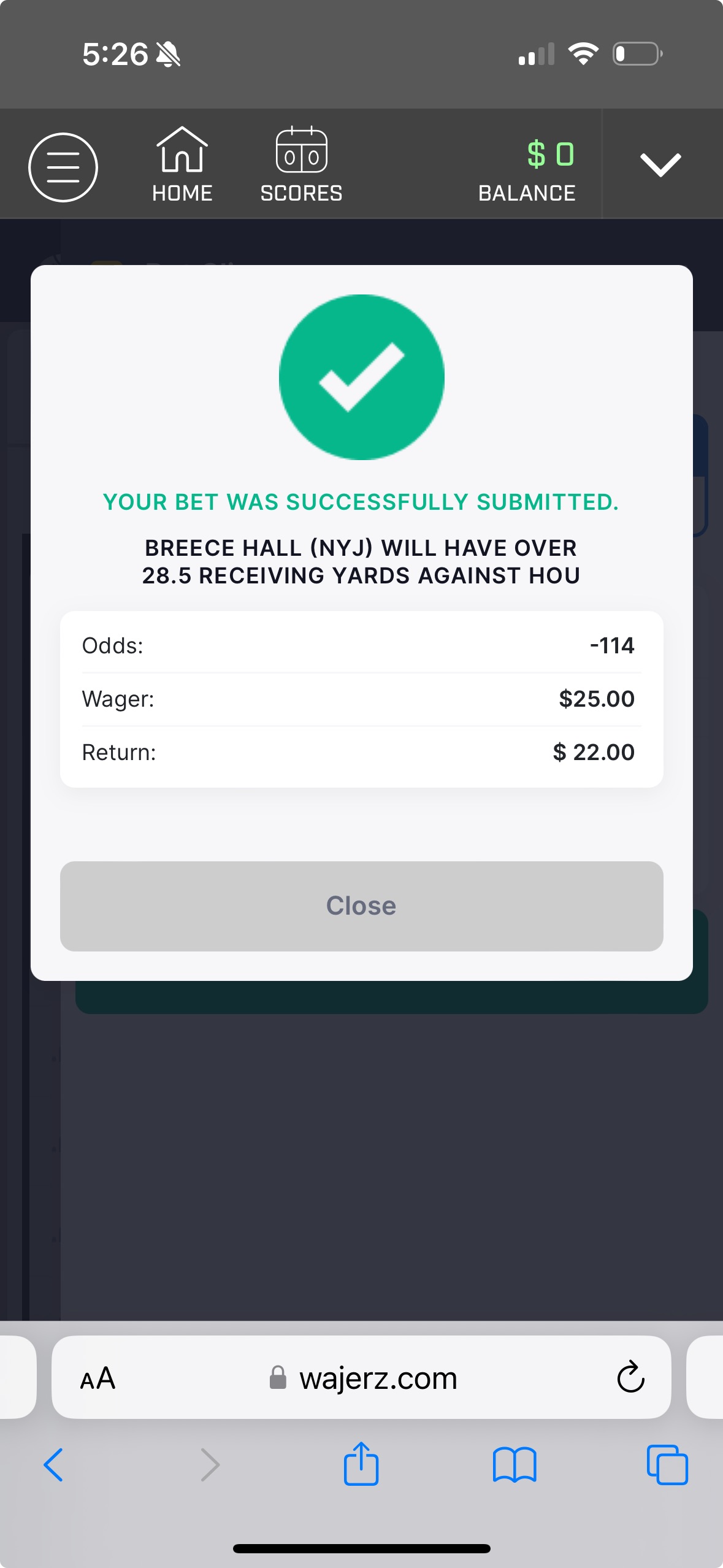Close the bet confirmation dialog
Viewport: 723px width, 1568px height.
[x=361, y=905]
